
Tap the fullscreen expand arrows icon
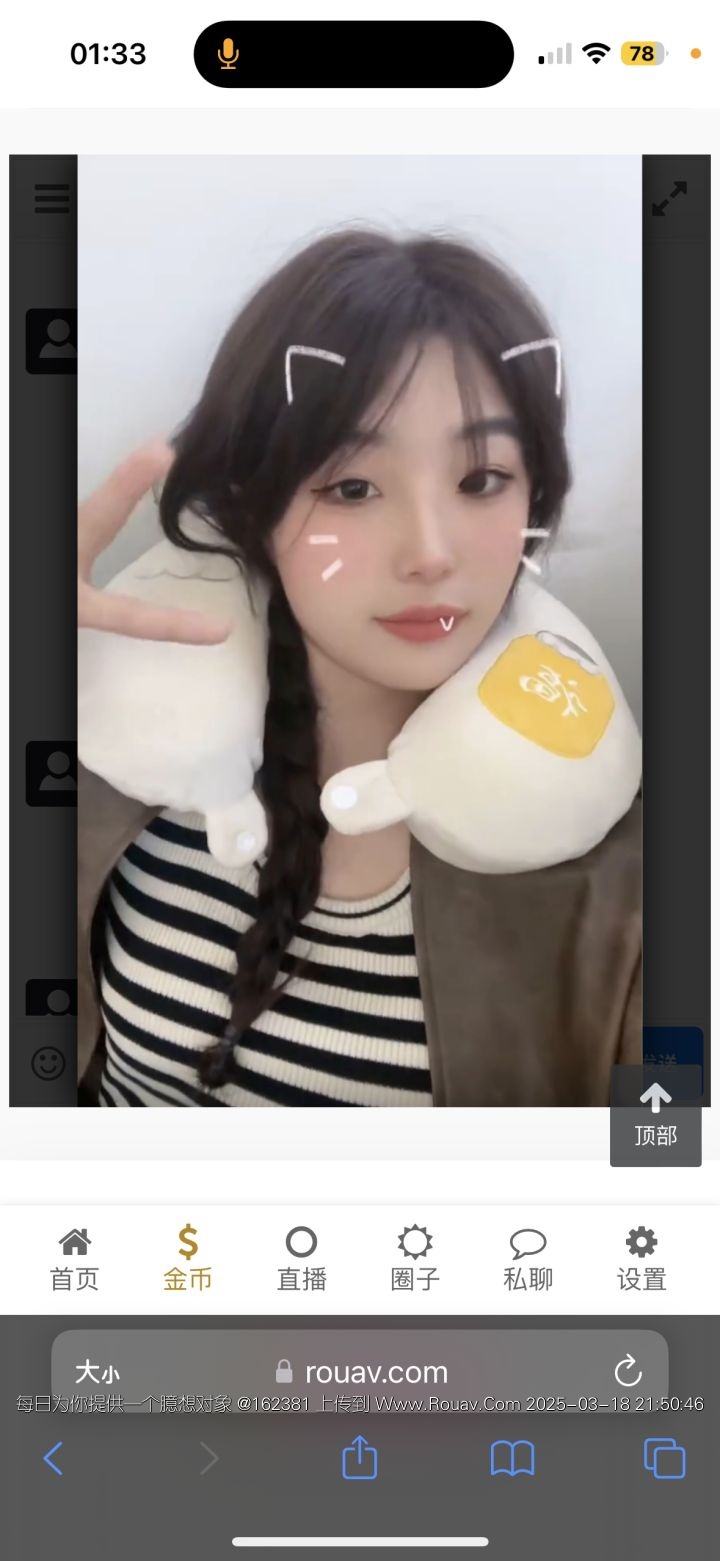point(669,198)
